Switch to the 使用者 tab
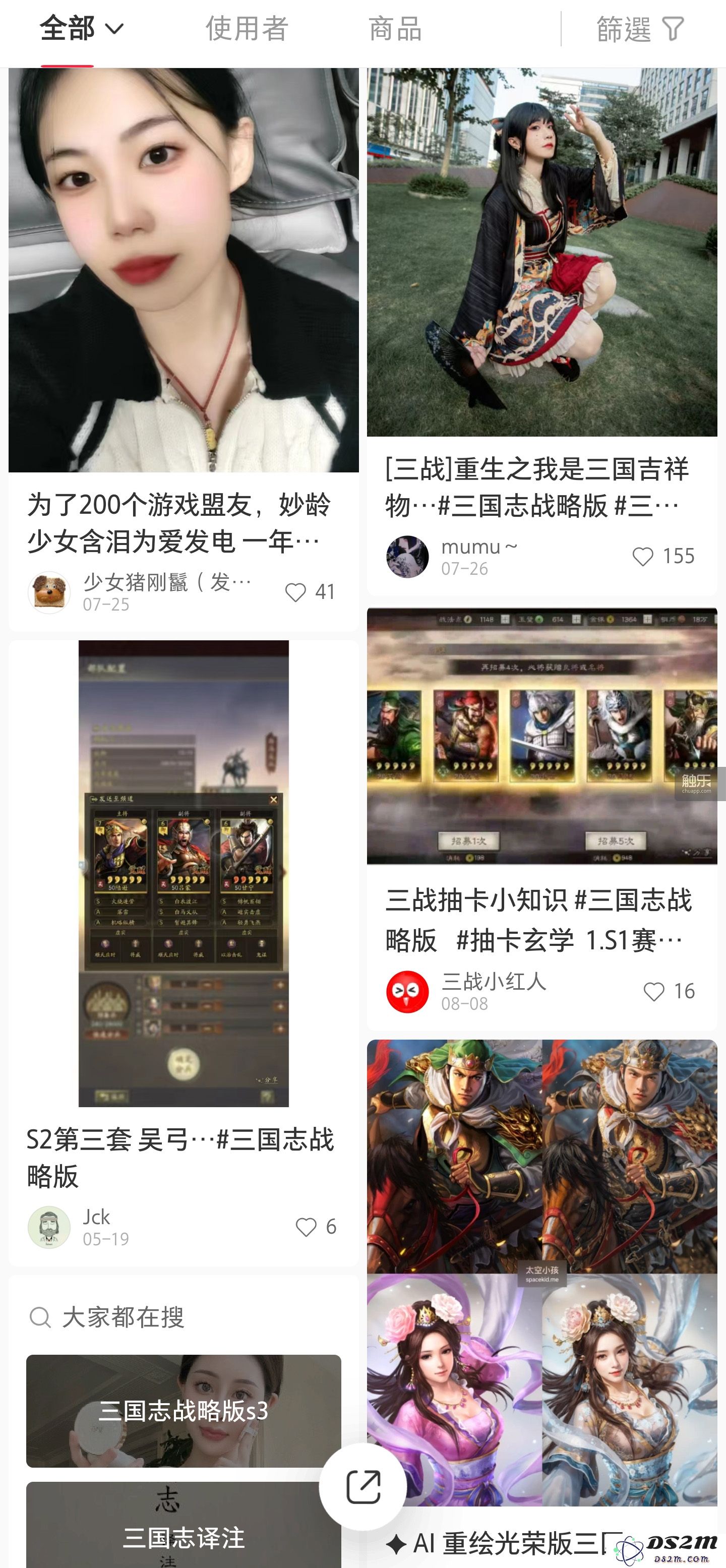This screenshot has height=1568, width=726. point(246,29)
